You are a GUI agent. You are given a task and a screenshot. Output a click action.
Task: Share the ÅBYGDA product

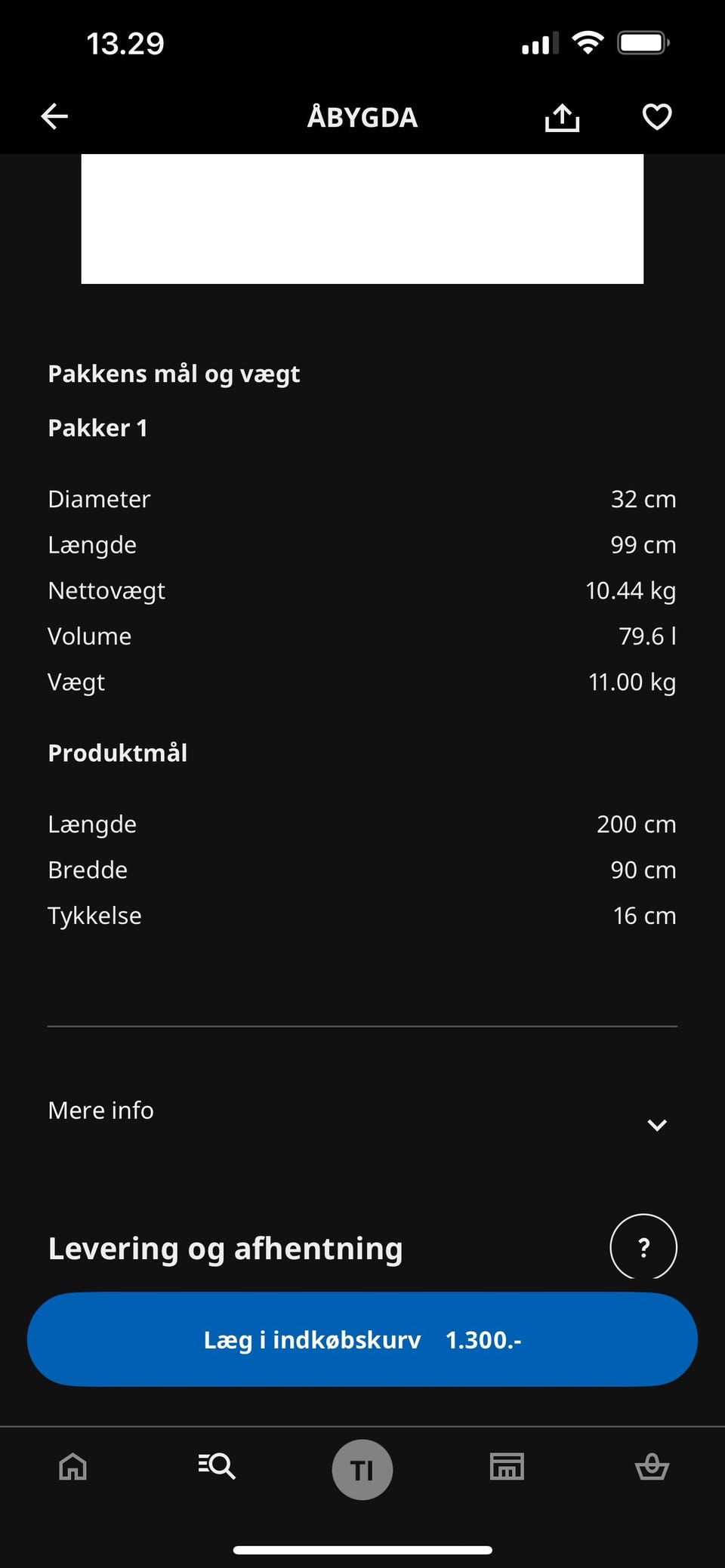point(562,117)
